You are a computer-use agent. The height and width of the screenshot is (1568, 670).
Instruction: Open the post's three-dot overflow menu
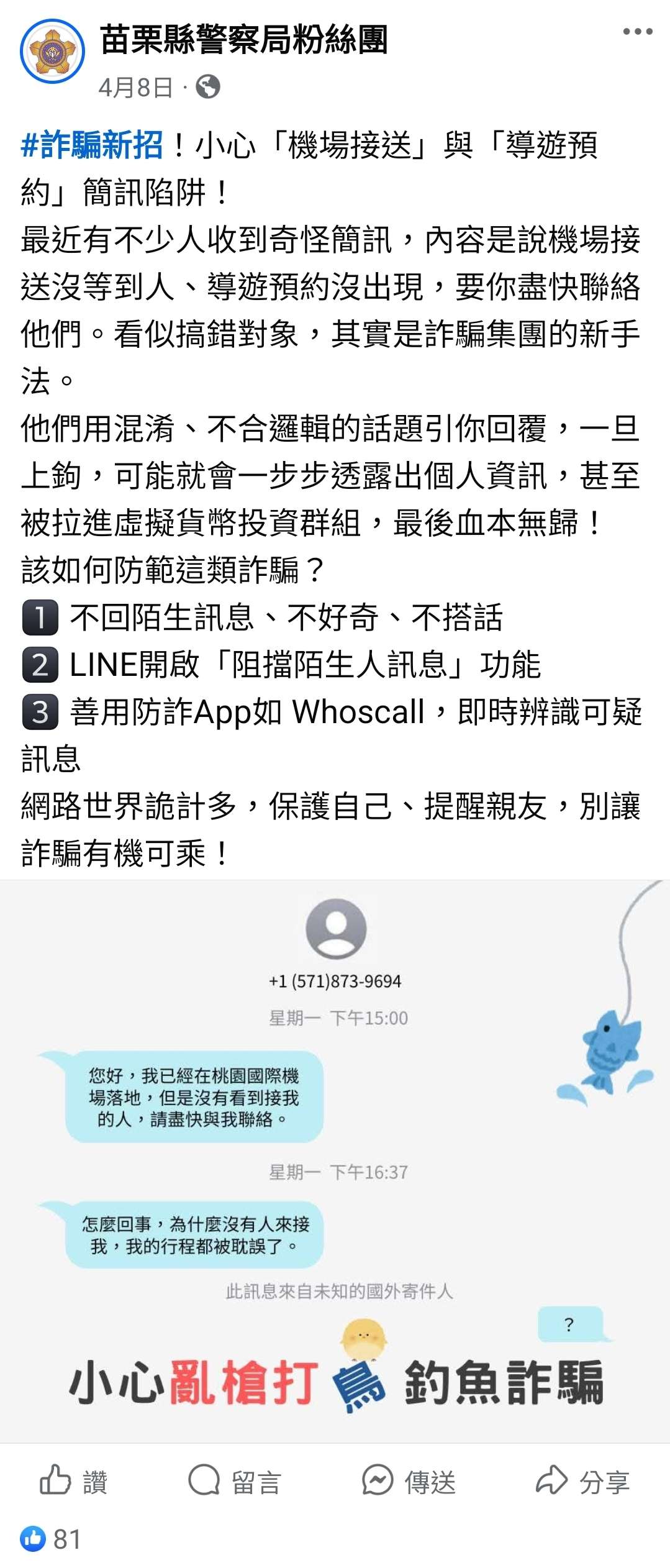click(x=638, y=32)
